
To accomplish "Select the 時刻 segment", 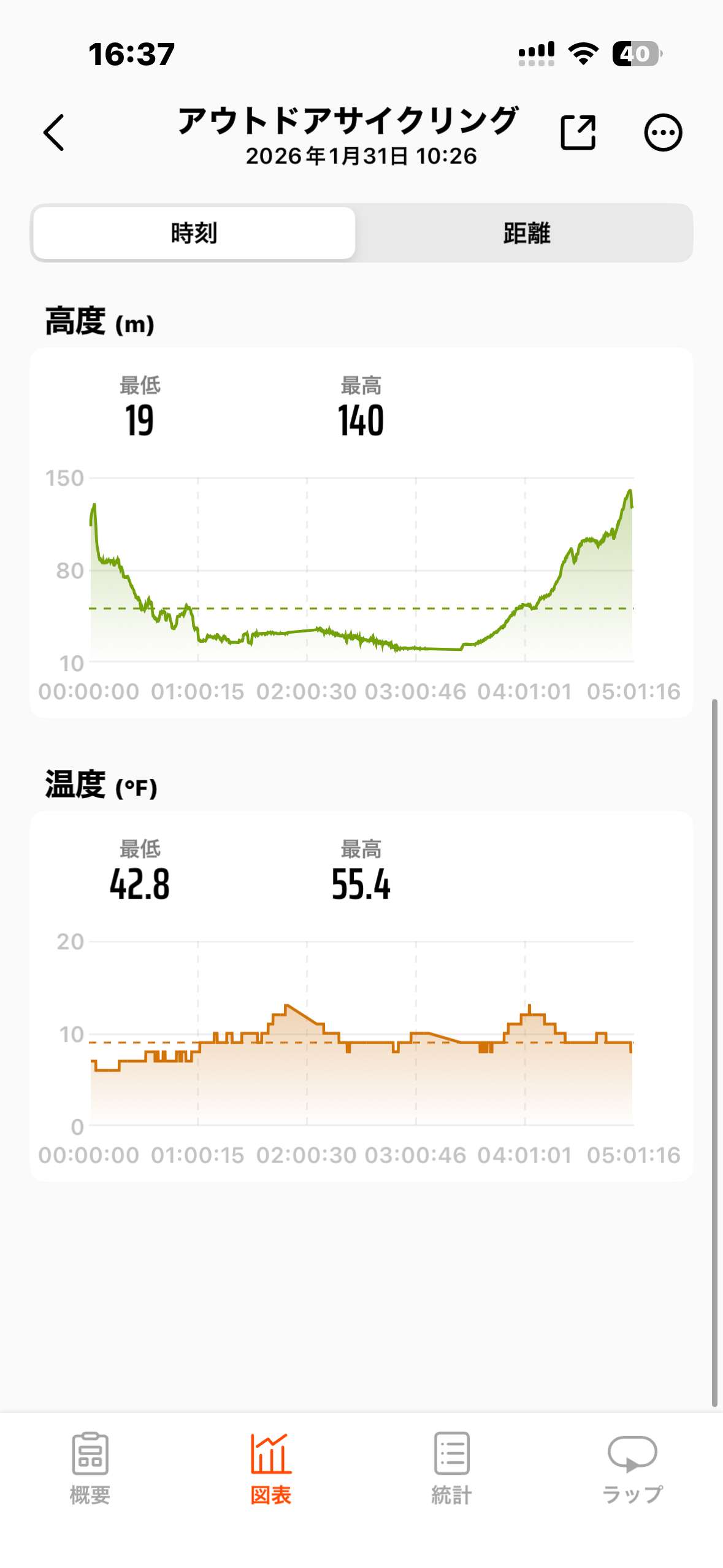I will point(194,233).
